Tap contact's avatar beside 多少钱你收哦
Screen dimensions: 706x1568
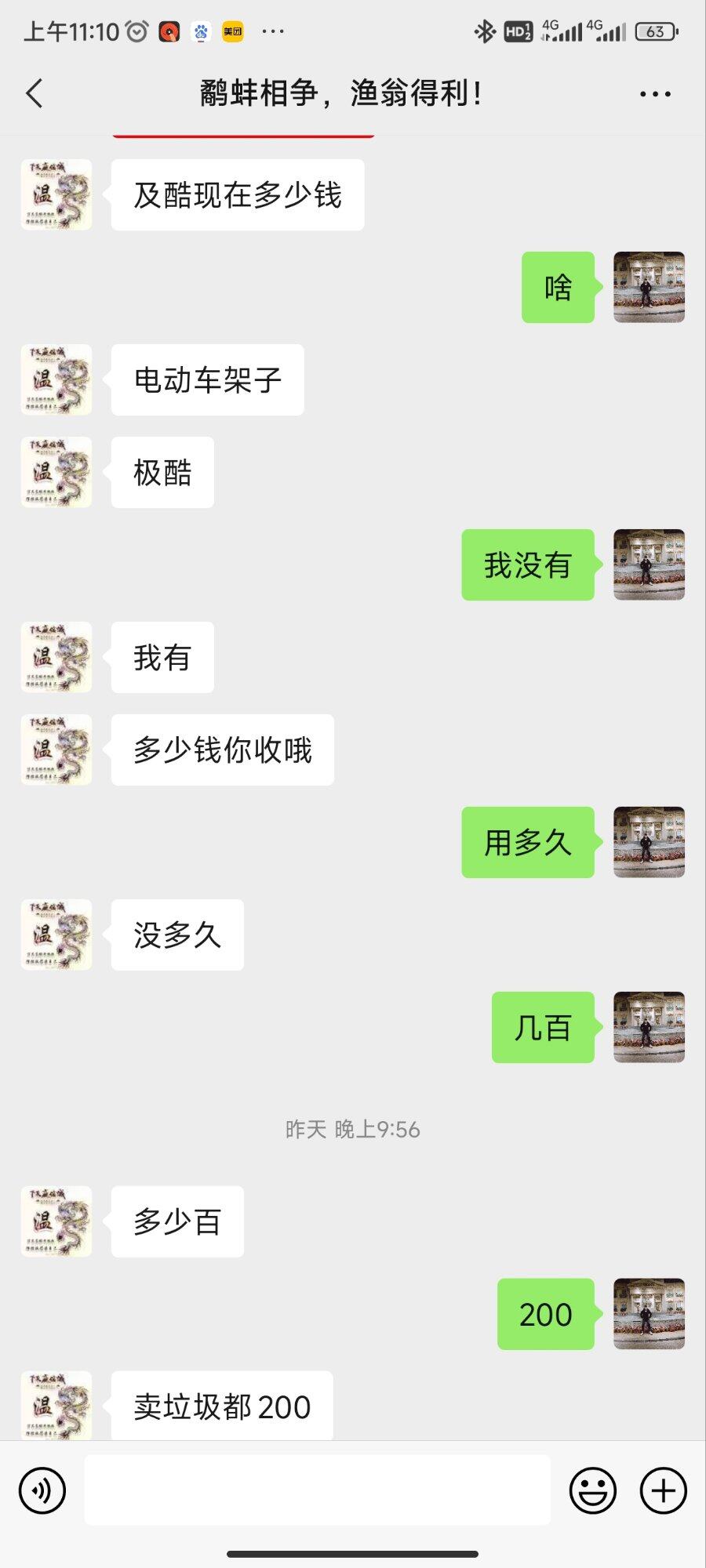(56, 750)
